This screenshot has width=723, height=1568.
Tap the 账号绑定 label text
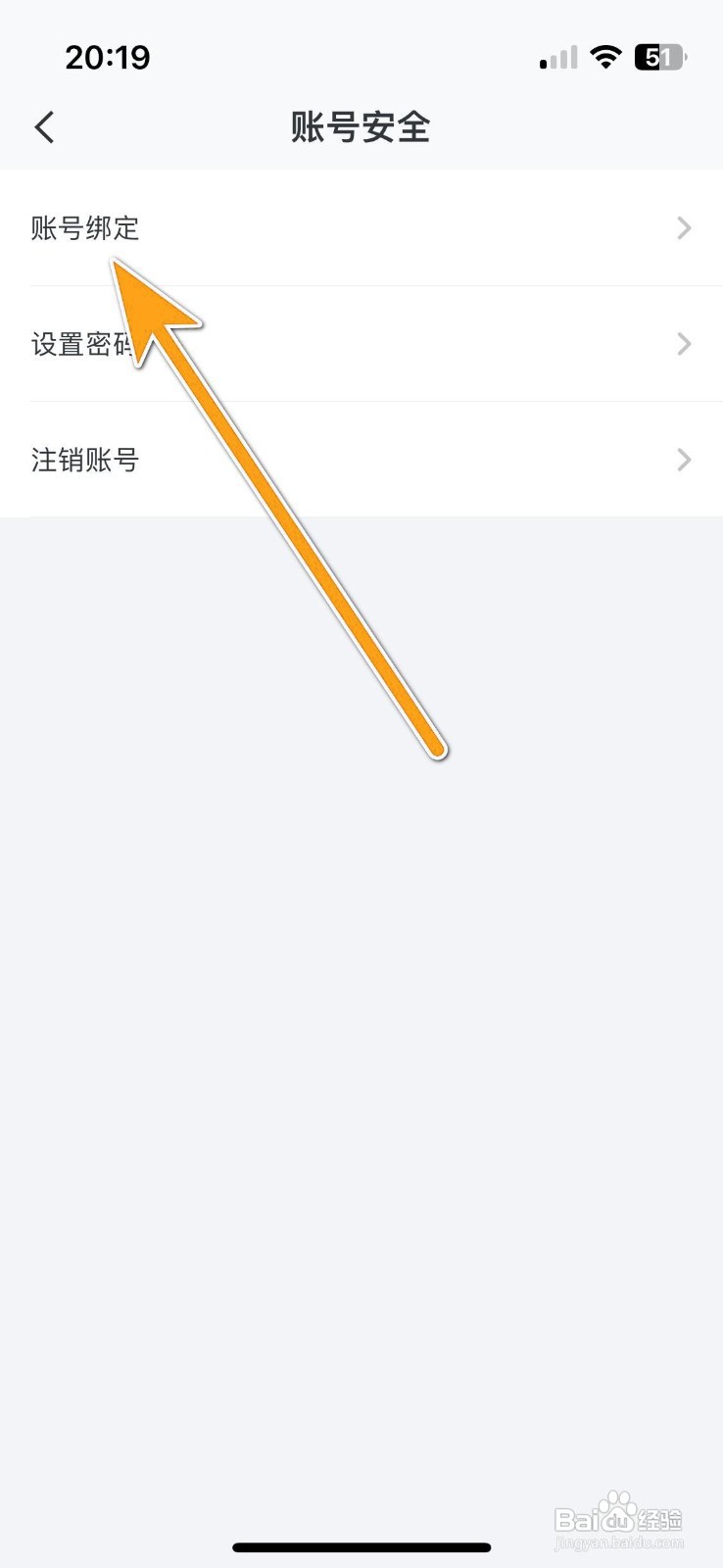pos(84,228)
